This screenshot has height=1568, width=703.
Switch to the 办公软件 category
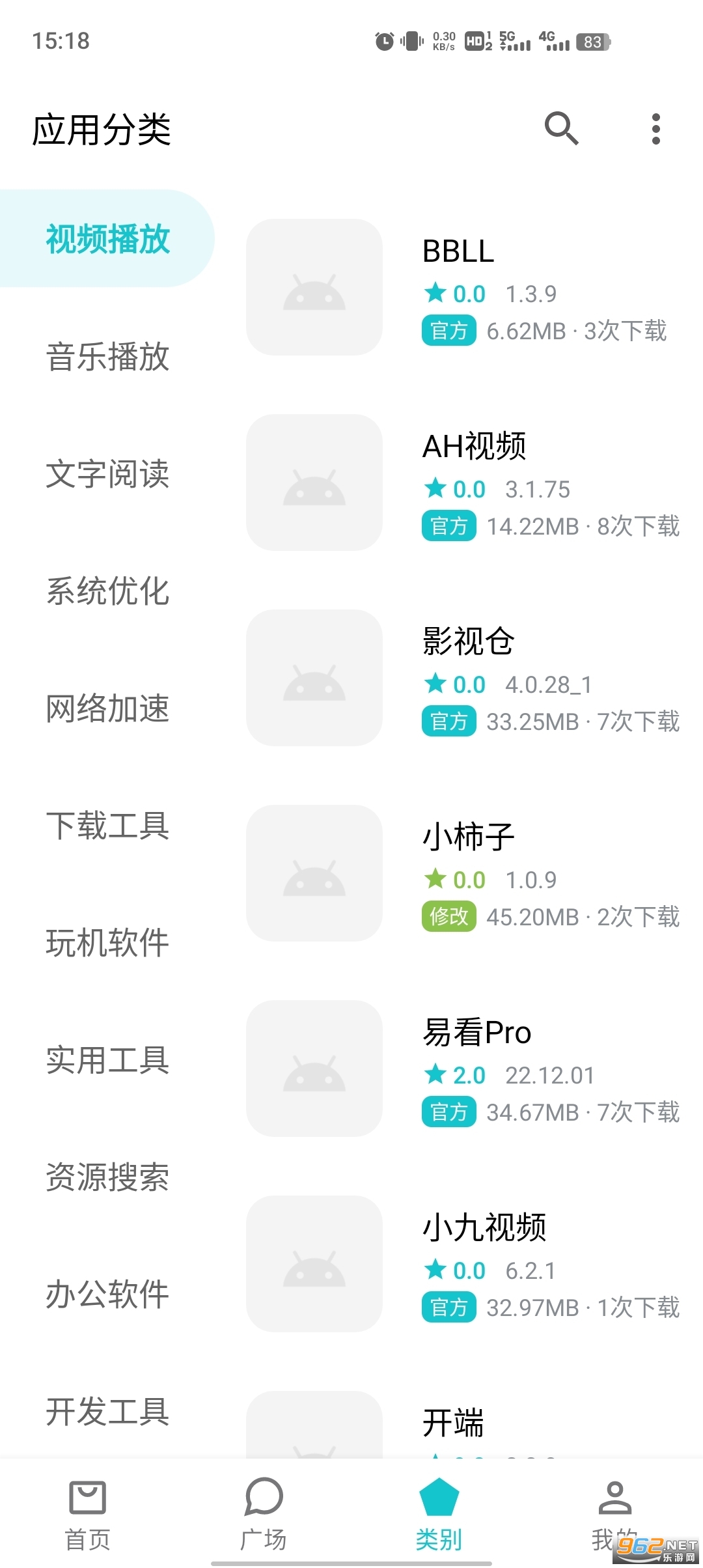pyautogui.click(x=107, y=1295)
